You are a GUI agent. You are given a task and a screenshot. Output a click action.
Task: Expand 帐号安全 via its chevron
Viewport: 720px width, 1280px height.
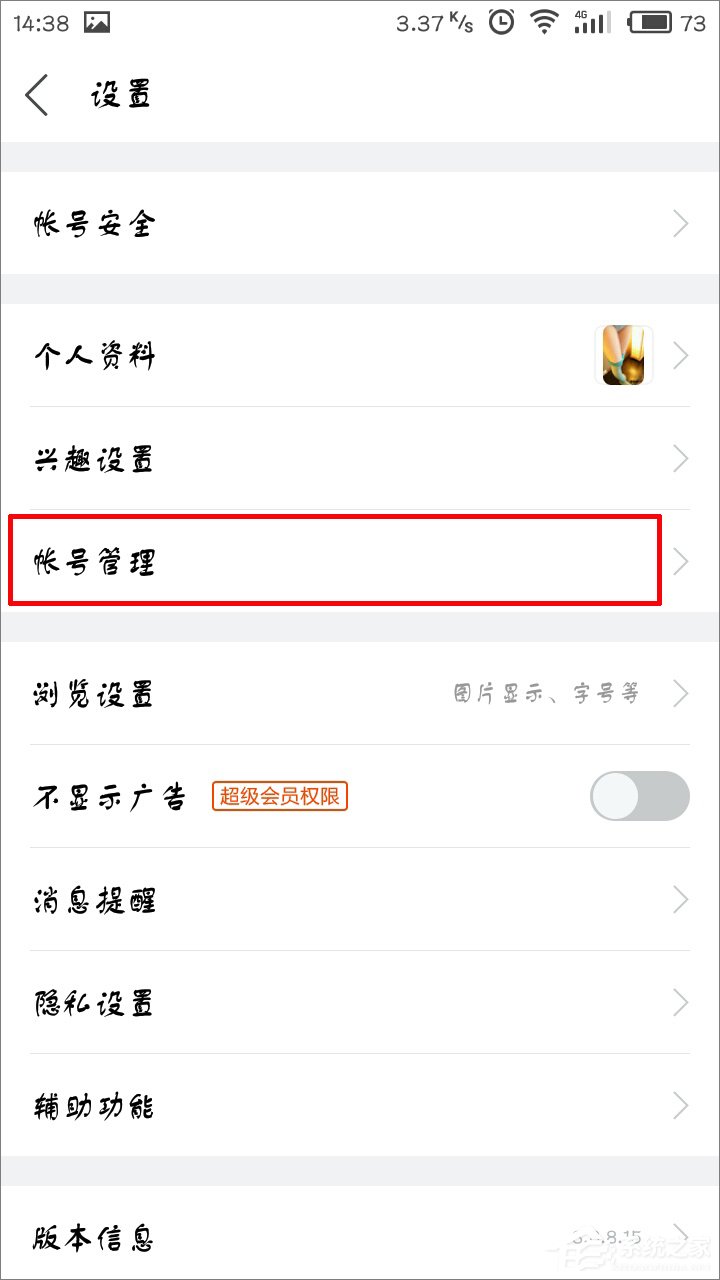[681, 223]
